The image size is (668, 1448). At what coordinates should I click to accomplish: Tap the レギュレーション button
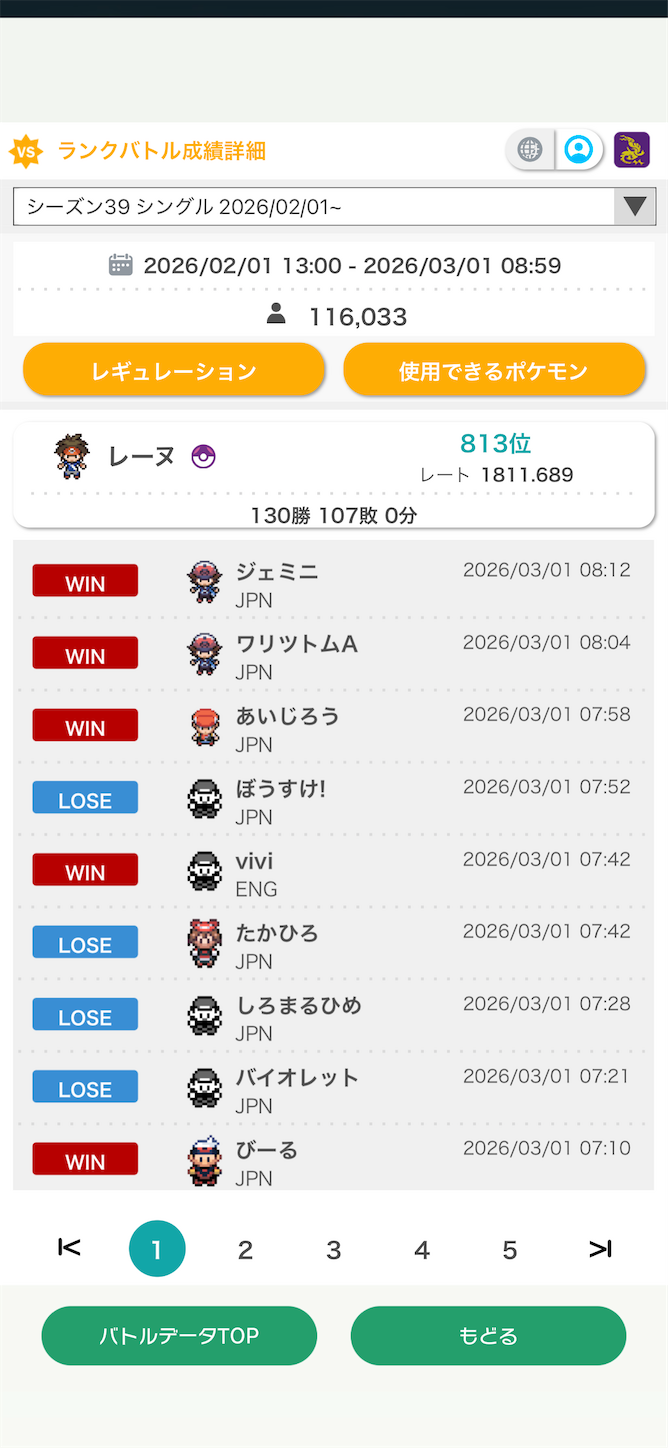(x=174, y=371)
